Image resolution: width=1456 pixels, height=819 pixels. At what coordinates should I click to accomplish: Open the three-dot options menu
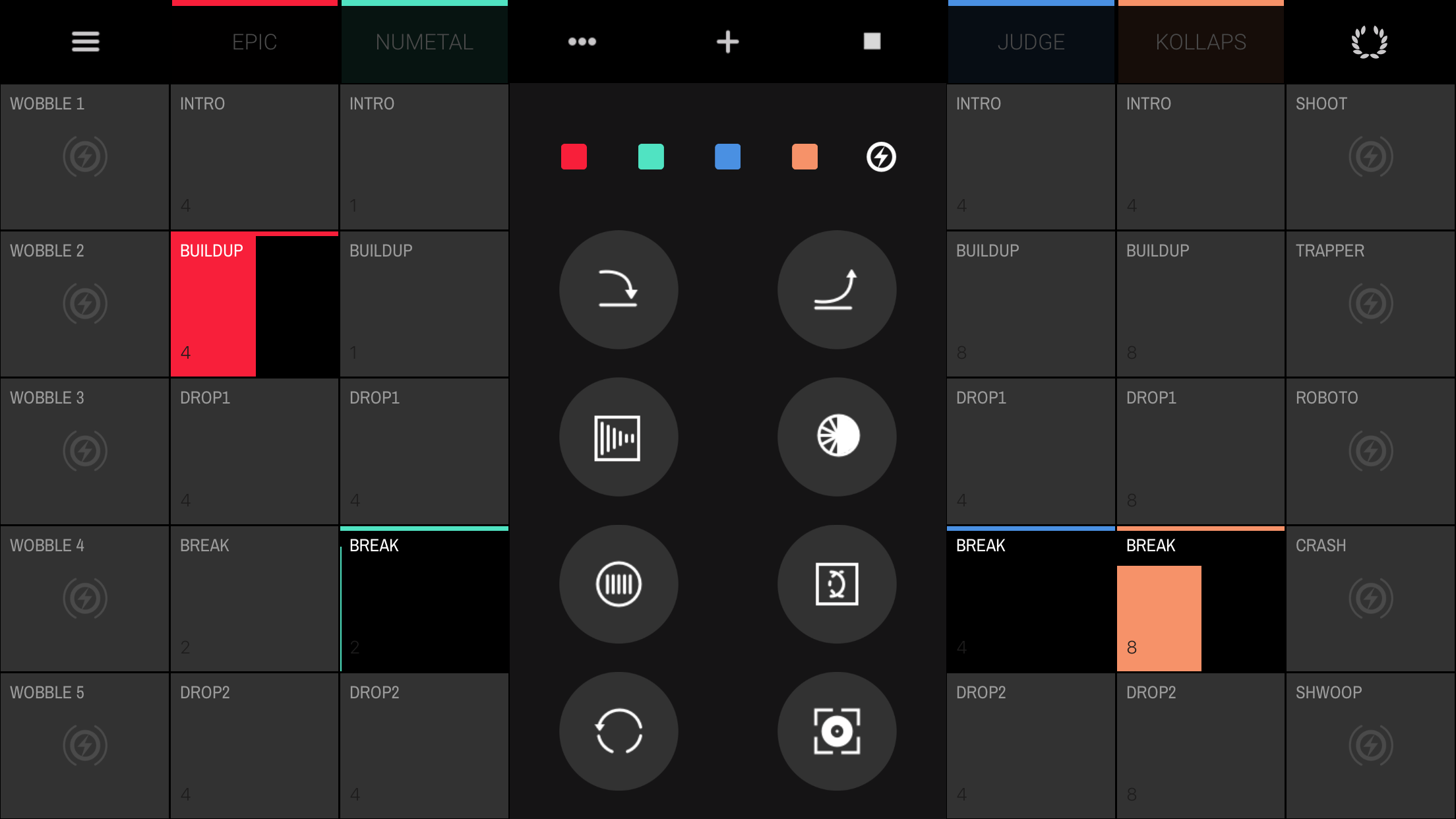click(582, 42)
